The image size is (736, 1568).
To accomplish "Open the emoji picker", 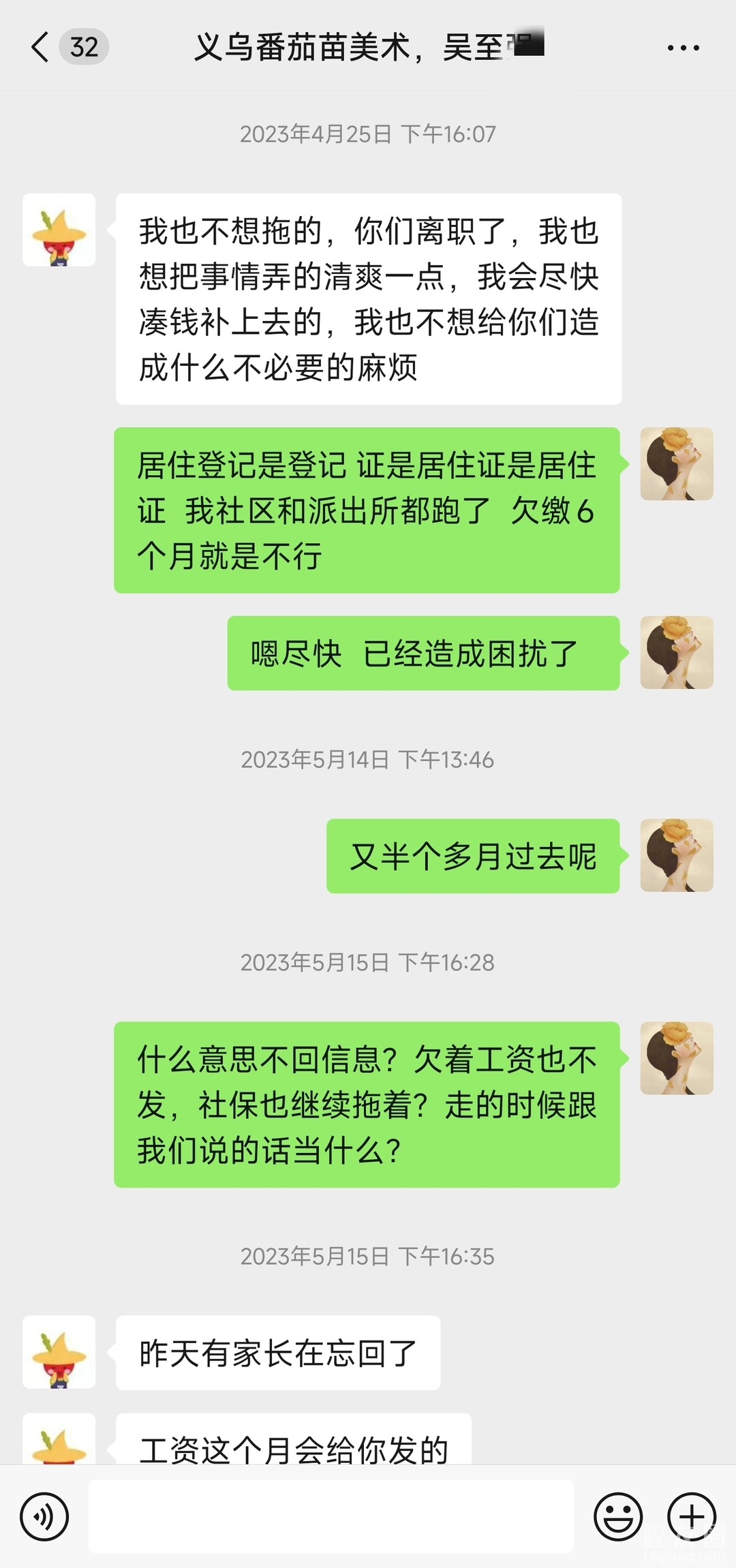I will coord(618,1517).
